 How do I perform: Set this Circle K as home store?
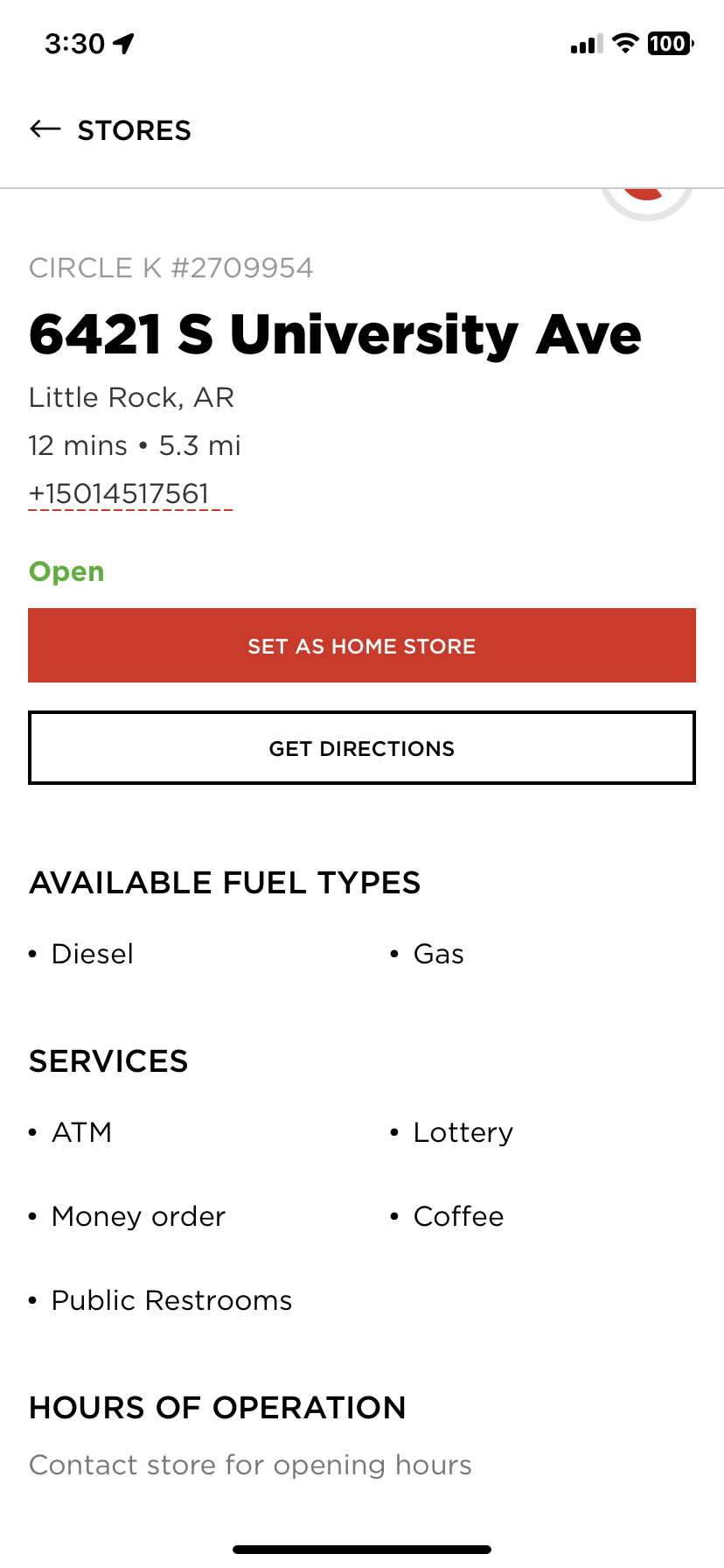362,646
